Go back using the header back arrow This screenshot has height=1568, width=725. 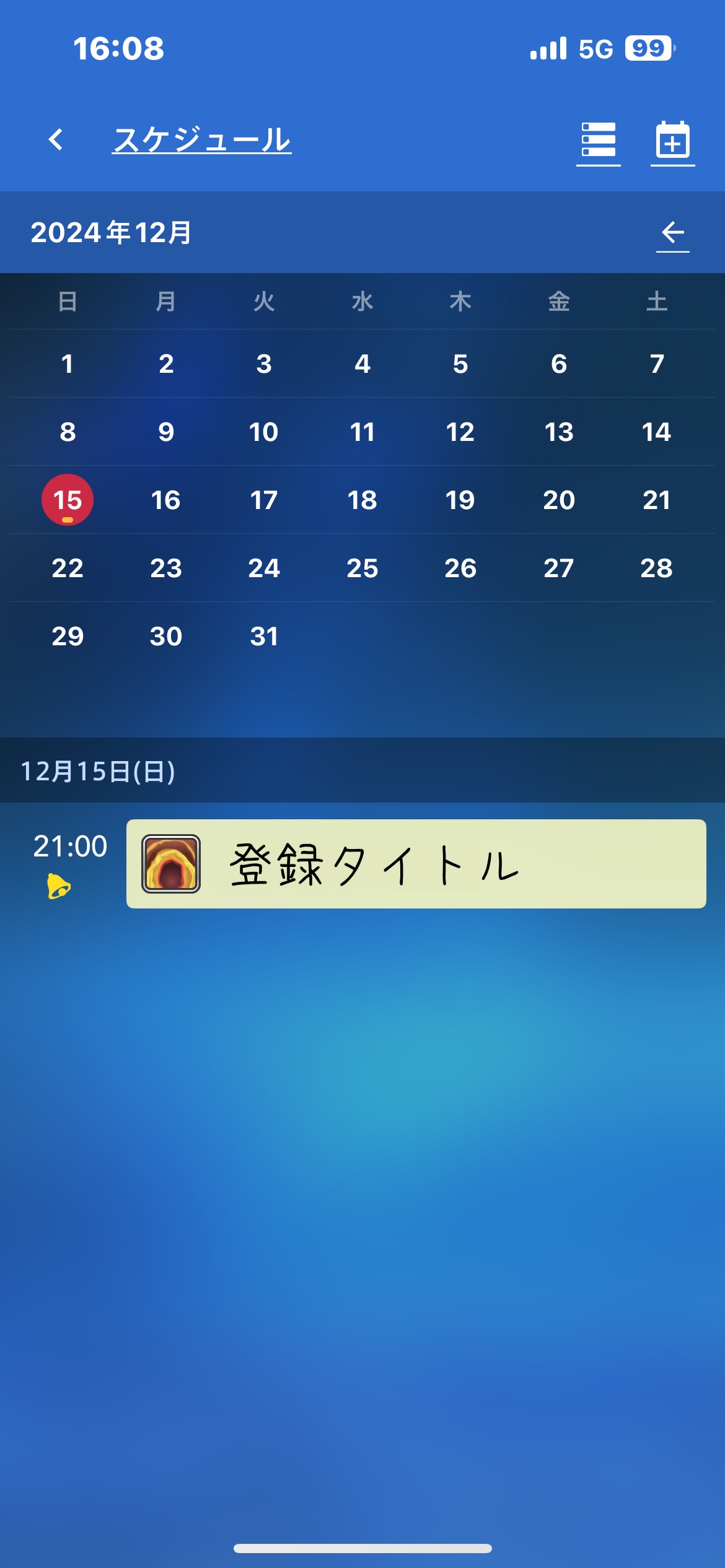click(x=56, y=139)
